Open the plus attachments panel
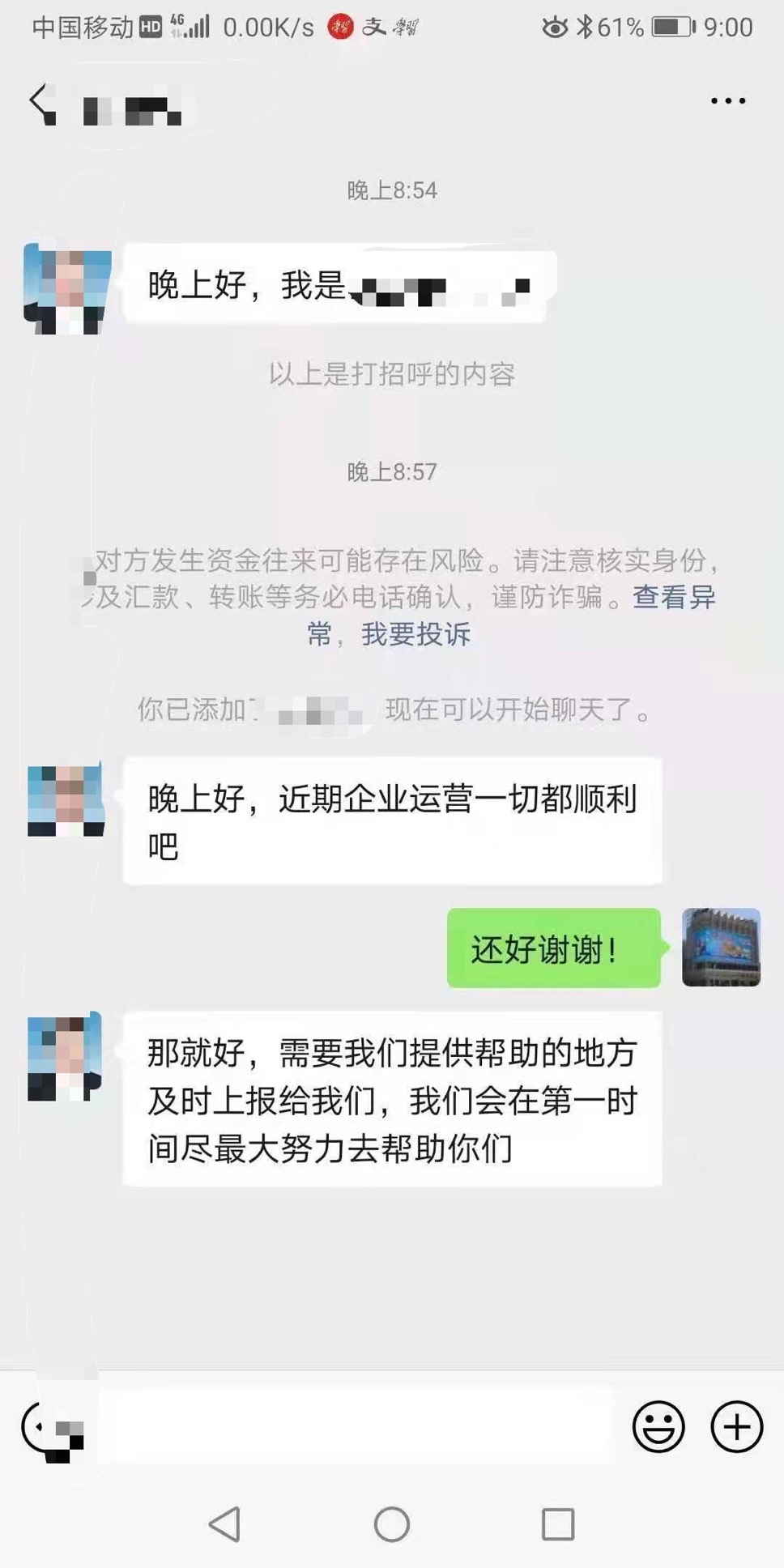The height and width of the screenshot is (1568, 784). [x=736, y=1427]
